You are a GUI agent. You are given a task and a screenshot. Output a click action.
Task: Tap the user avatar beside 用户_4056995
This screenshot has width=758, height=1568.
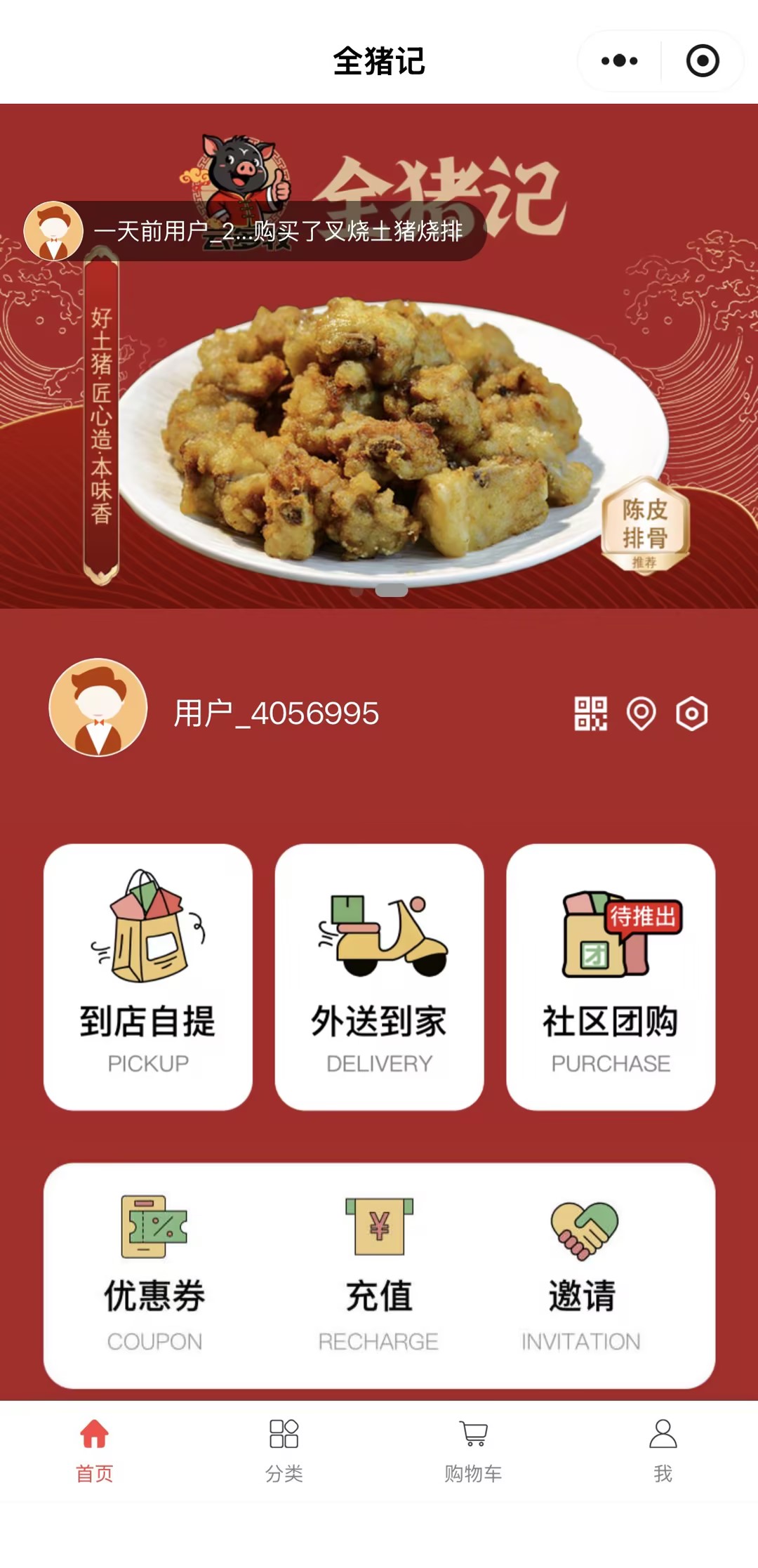98,707
